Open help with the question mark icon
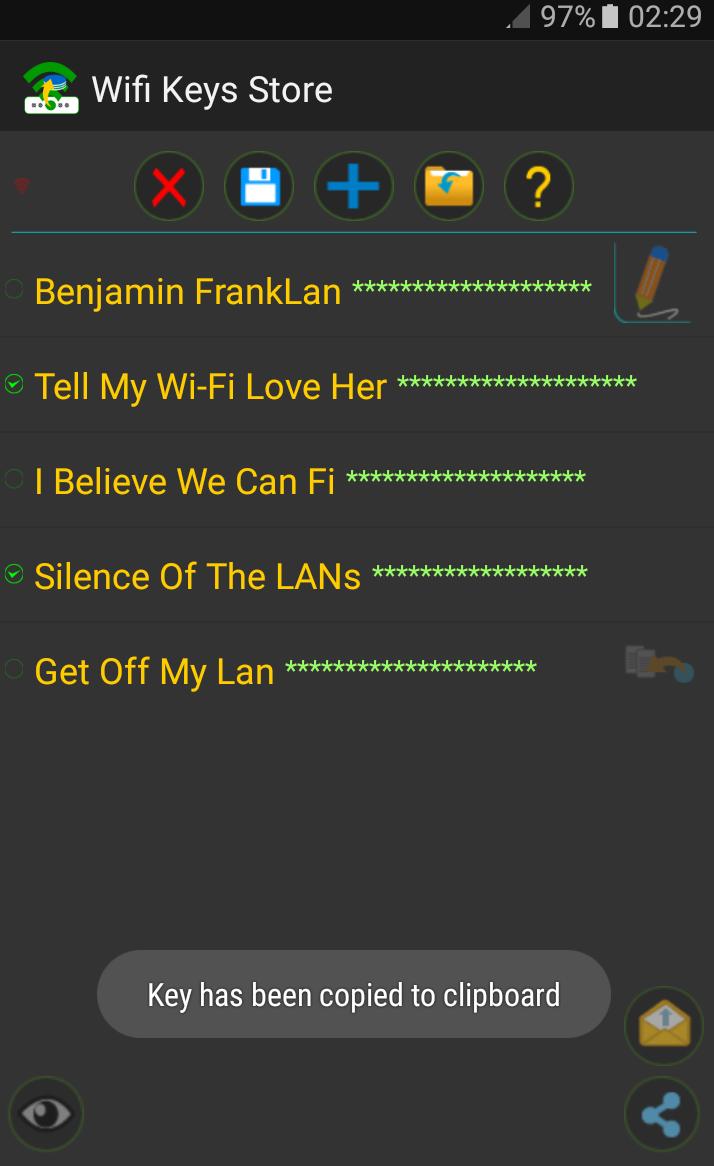The image size is (714, 1166). 538,186
